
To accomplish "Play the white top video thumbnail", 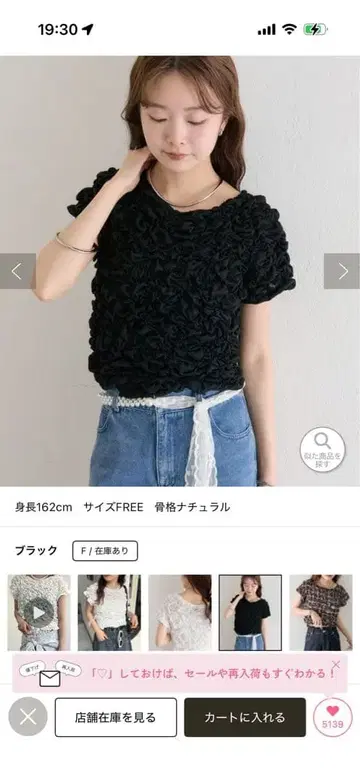I will (x=39, y=612).
